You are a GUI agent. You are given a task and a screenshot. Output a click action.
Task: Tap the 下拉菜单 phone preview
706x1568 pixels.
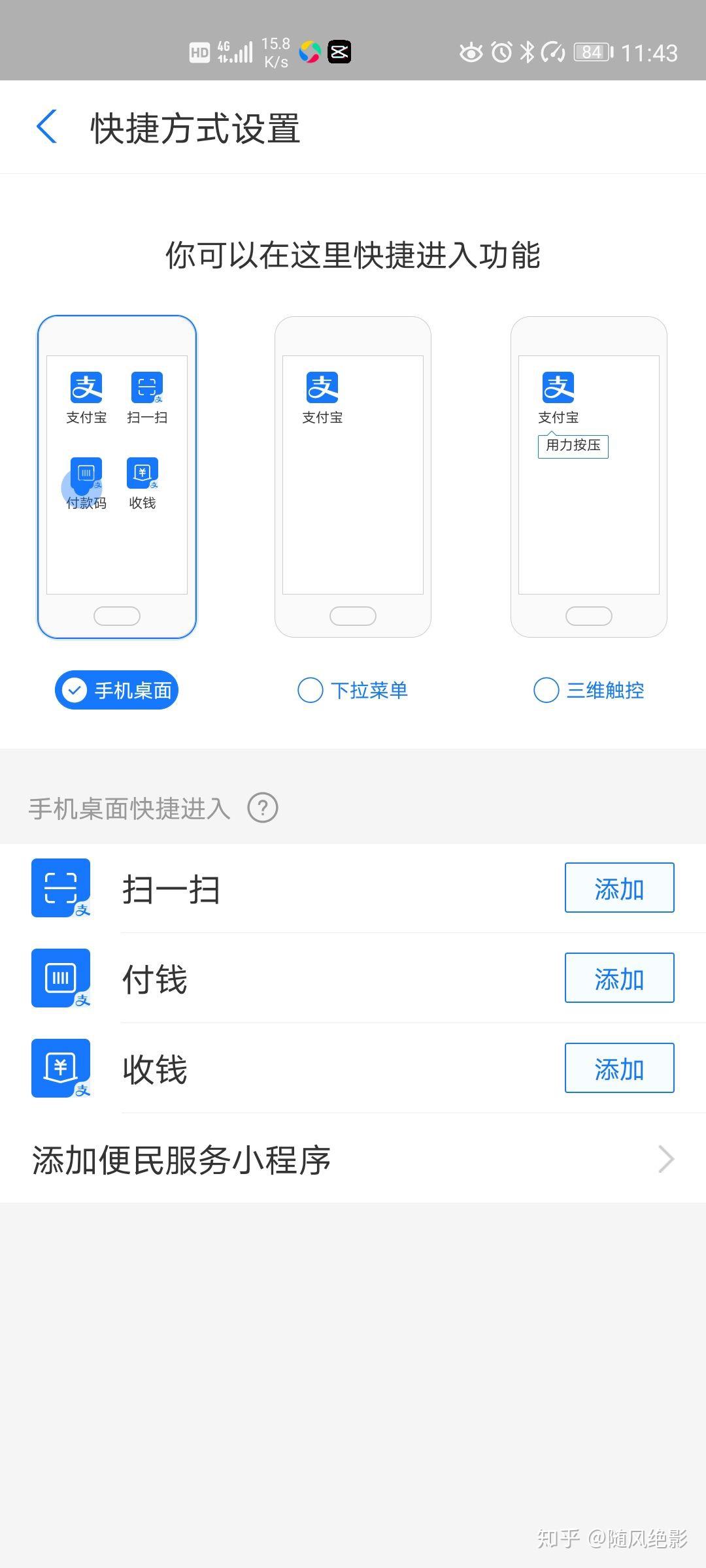(353, 477)
